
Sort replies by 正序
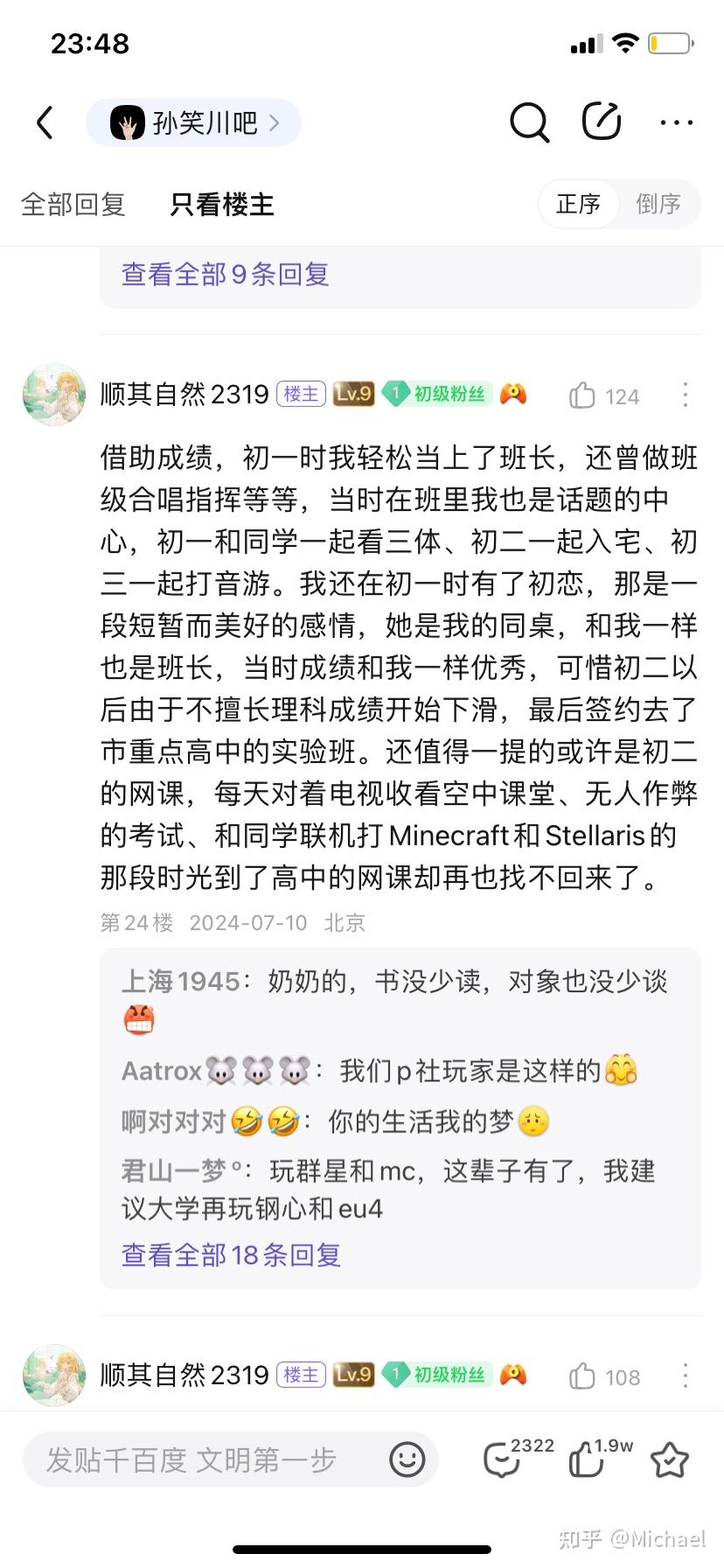578,205
